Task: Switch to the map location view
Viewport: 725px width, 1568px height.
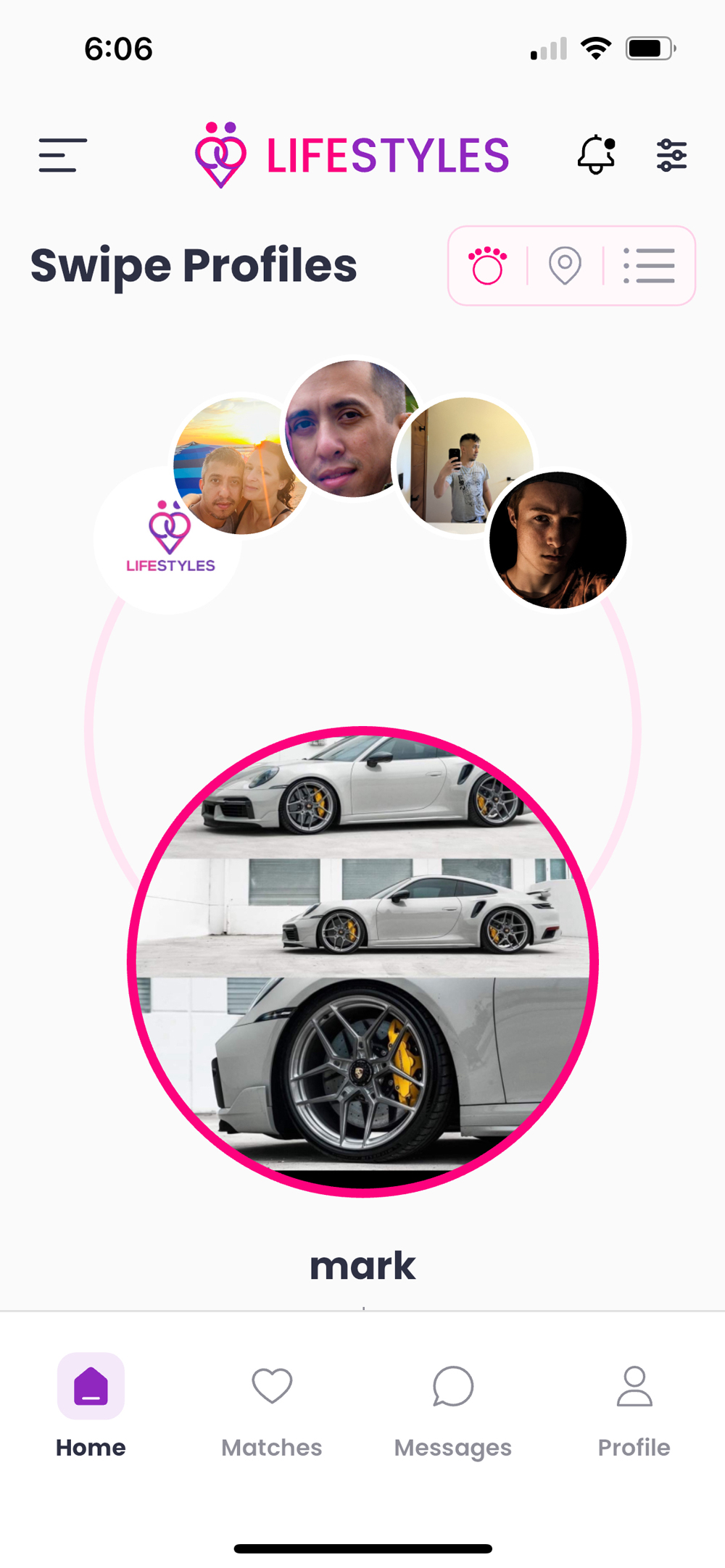Action: click(565, 266)
